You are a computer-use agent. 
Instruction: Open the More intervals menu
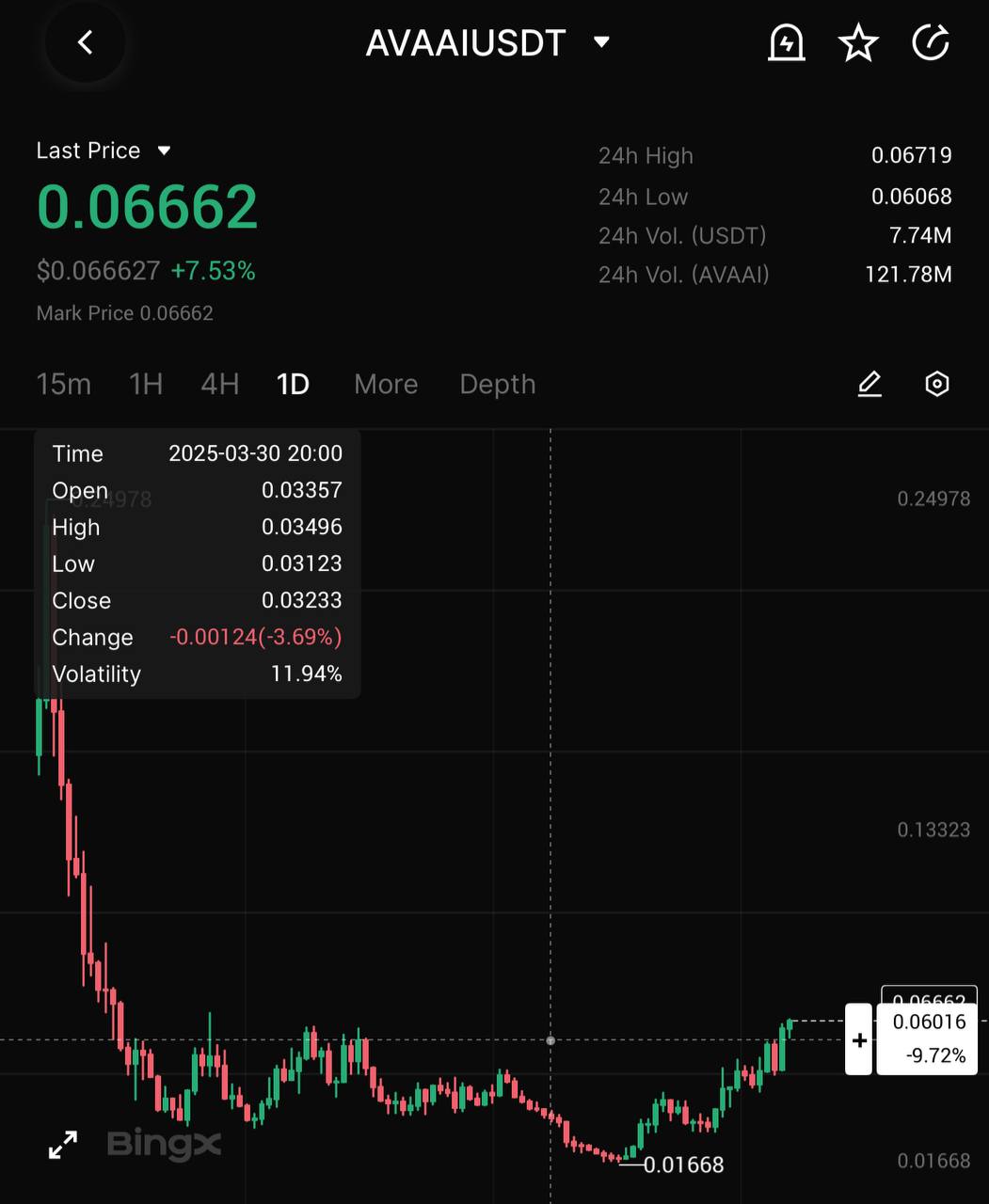tap(386, 384)
